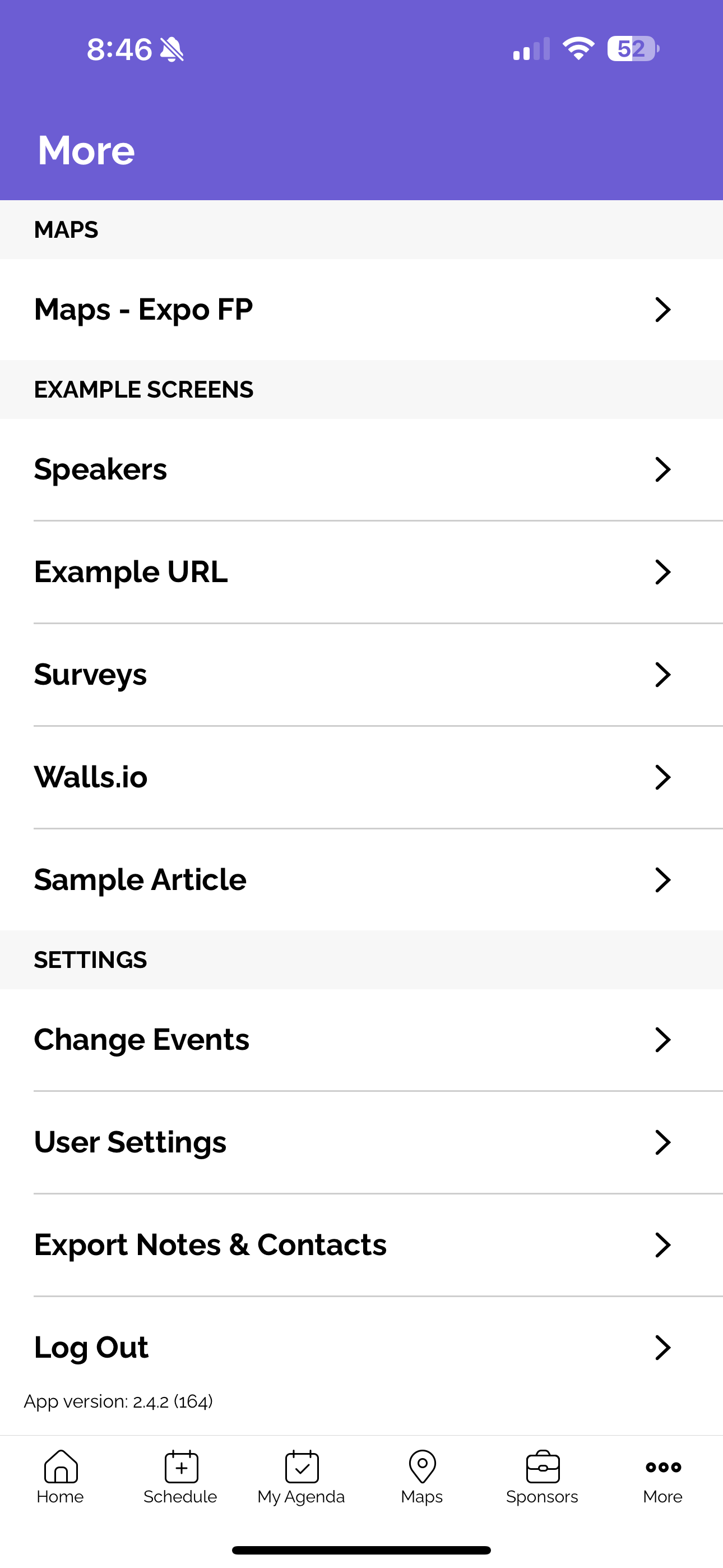Switch to the Schedule tab

[180, 1477]
